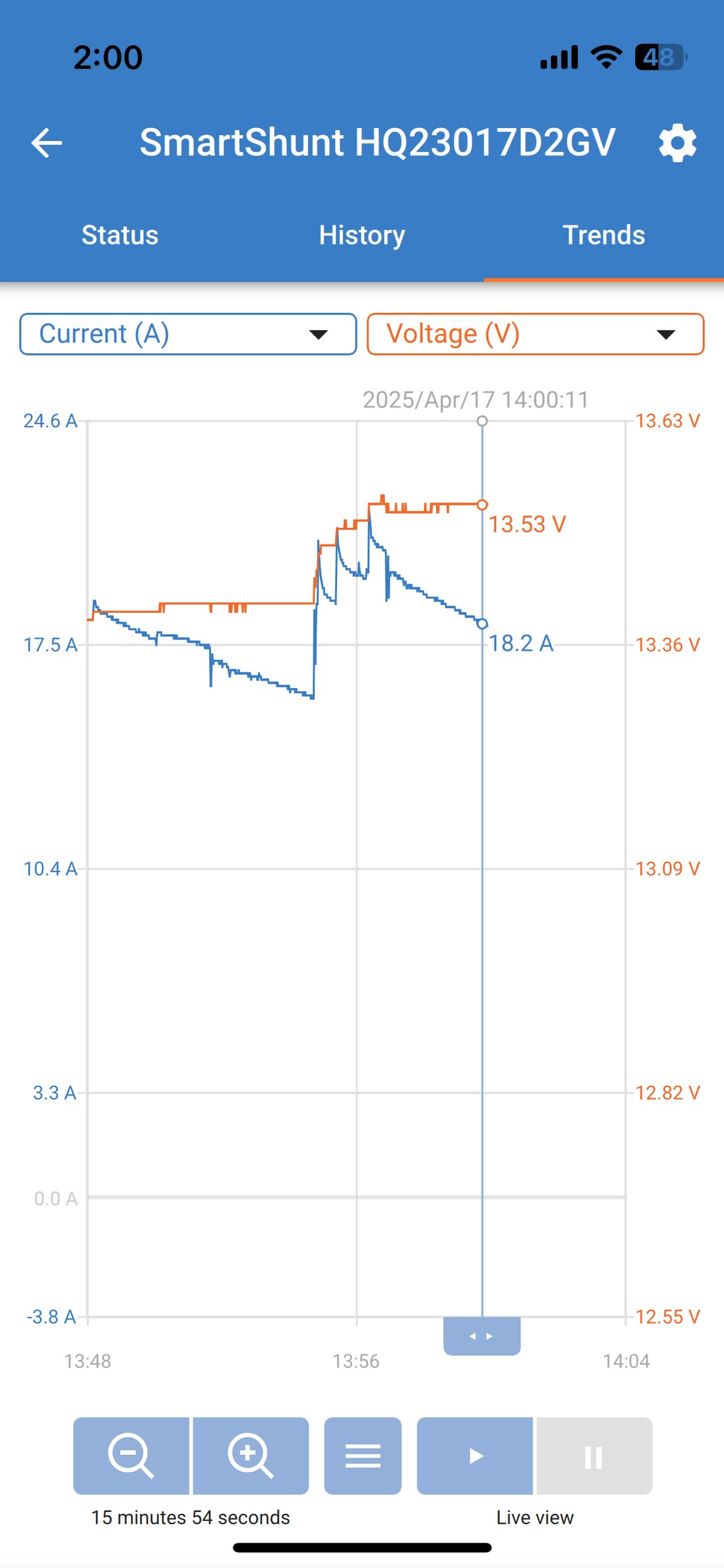Screen dimensions: 724x1568
Task: Zoom in the trend graph
Action: coord(251,1456)
